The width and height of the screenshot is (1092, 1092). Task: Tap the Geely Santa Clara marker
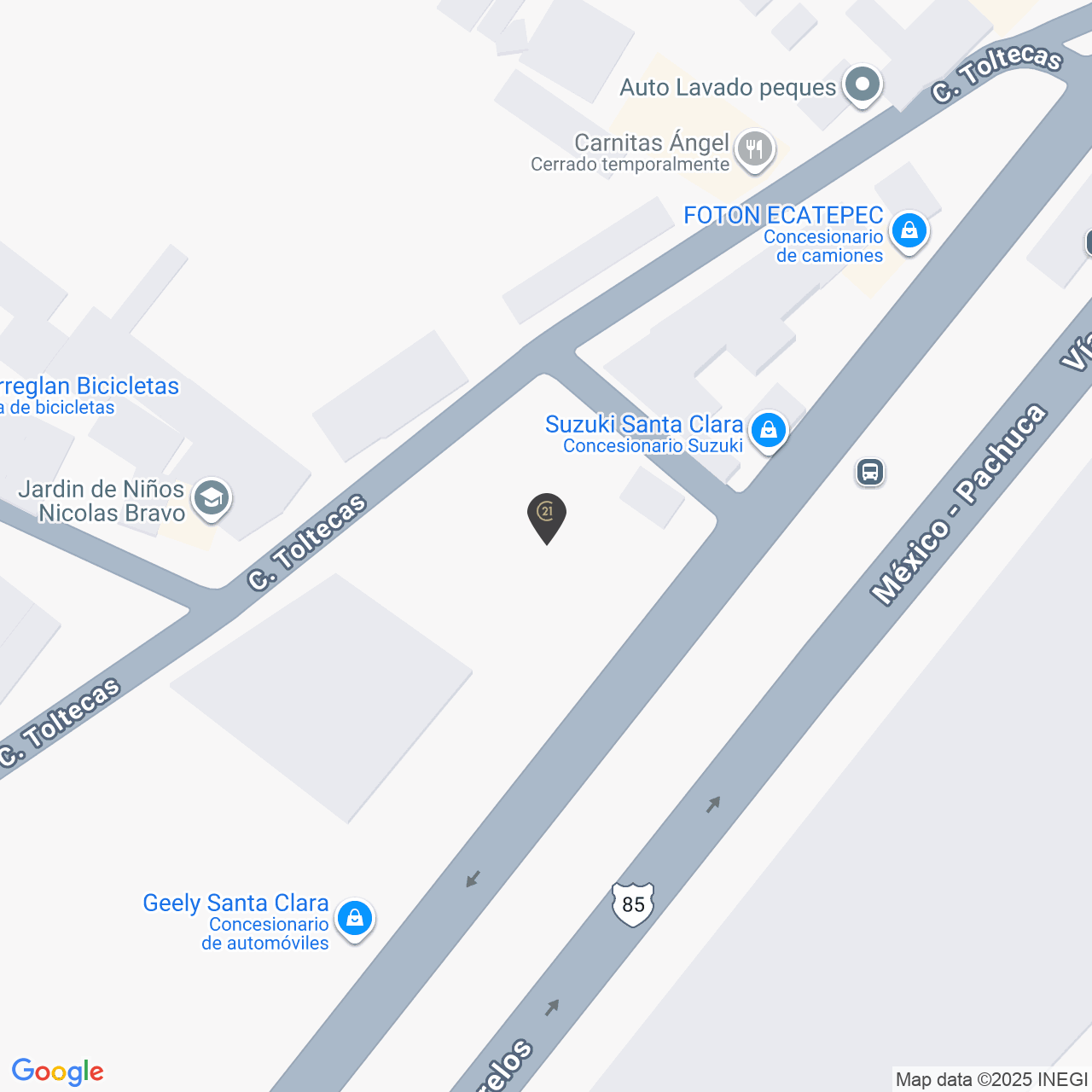354,920
